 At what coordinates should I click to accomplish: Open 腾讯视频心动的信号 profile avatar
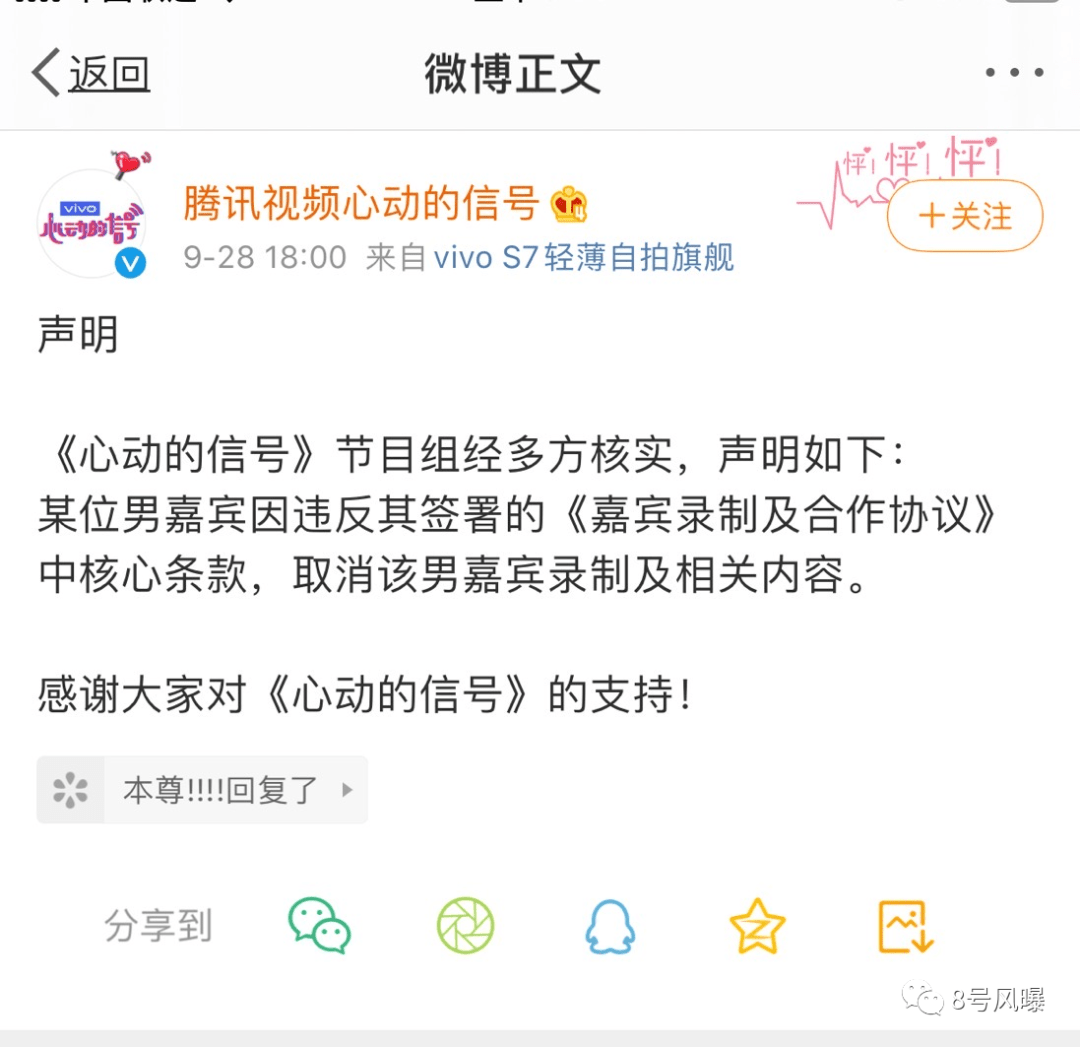pyautogui.click(x=90, y=224)
